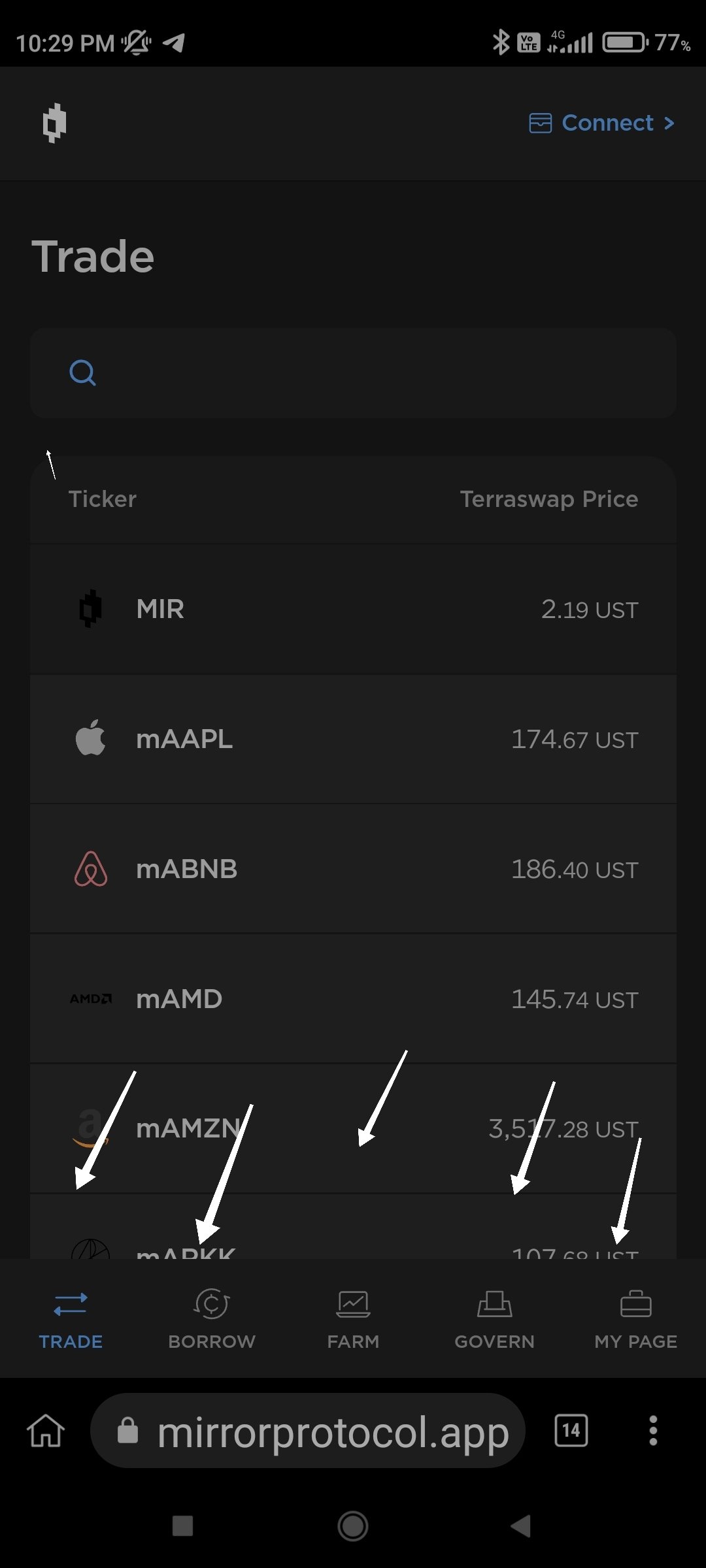The width and height of the screenshot is (706, 1568).
Task: Open the Mirror logo home link
Action: coord(54,123)
